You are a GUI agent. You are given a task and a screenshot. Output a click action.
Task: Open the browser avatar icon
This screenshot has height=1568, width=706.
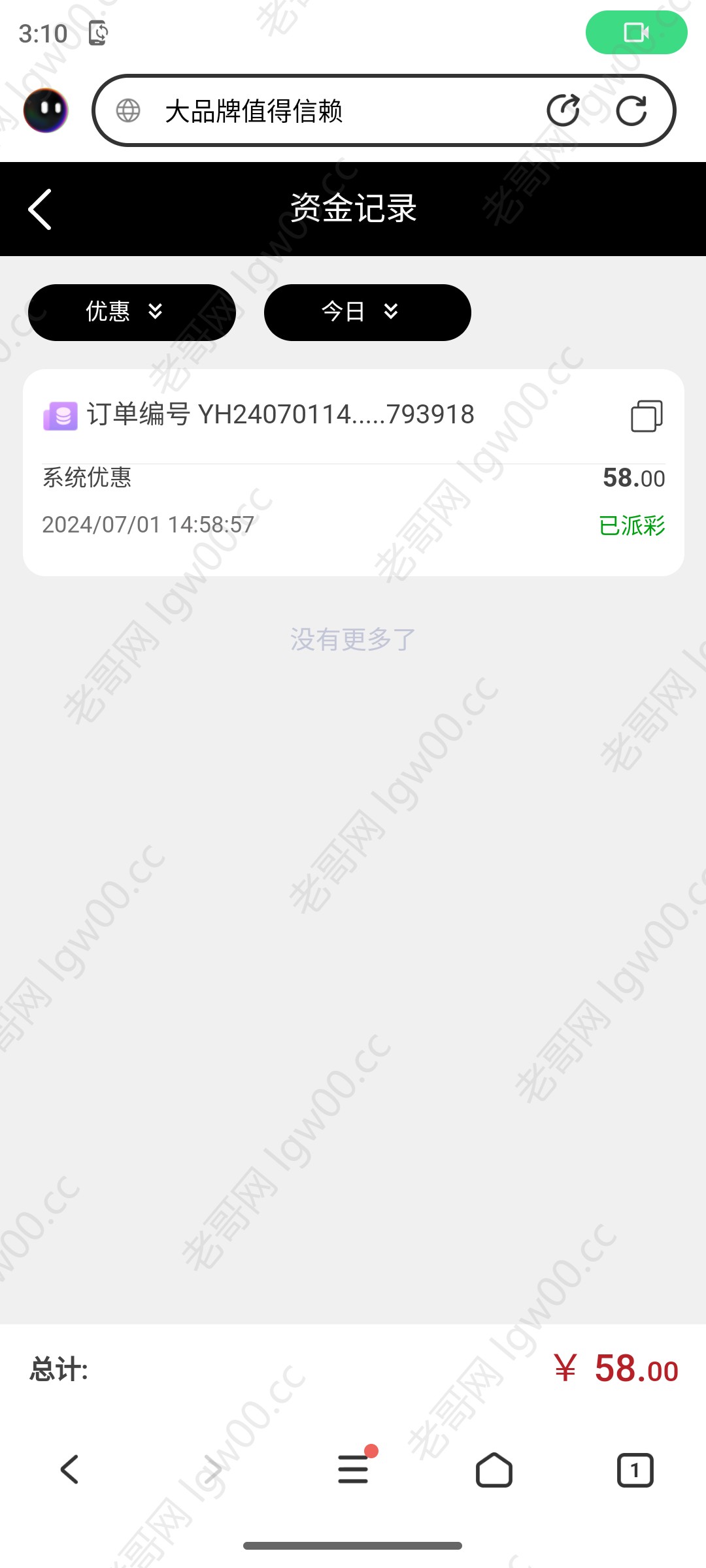pyautogui.click(x=46, y=110)
